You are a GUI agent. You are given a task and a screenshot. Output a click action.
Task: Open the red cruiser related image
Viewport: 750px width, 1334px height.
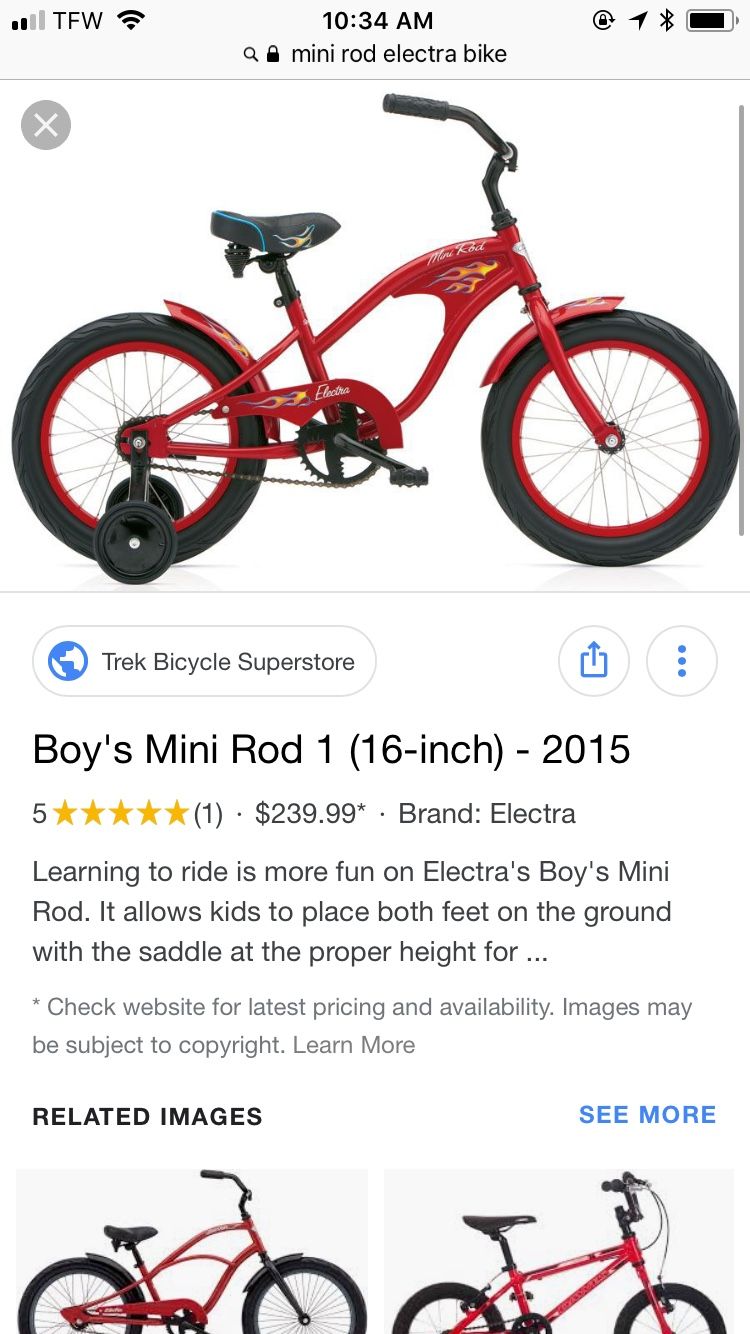tap(192, 1251)
